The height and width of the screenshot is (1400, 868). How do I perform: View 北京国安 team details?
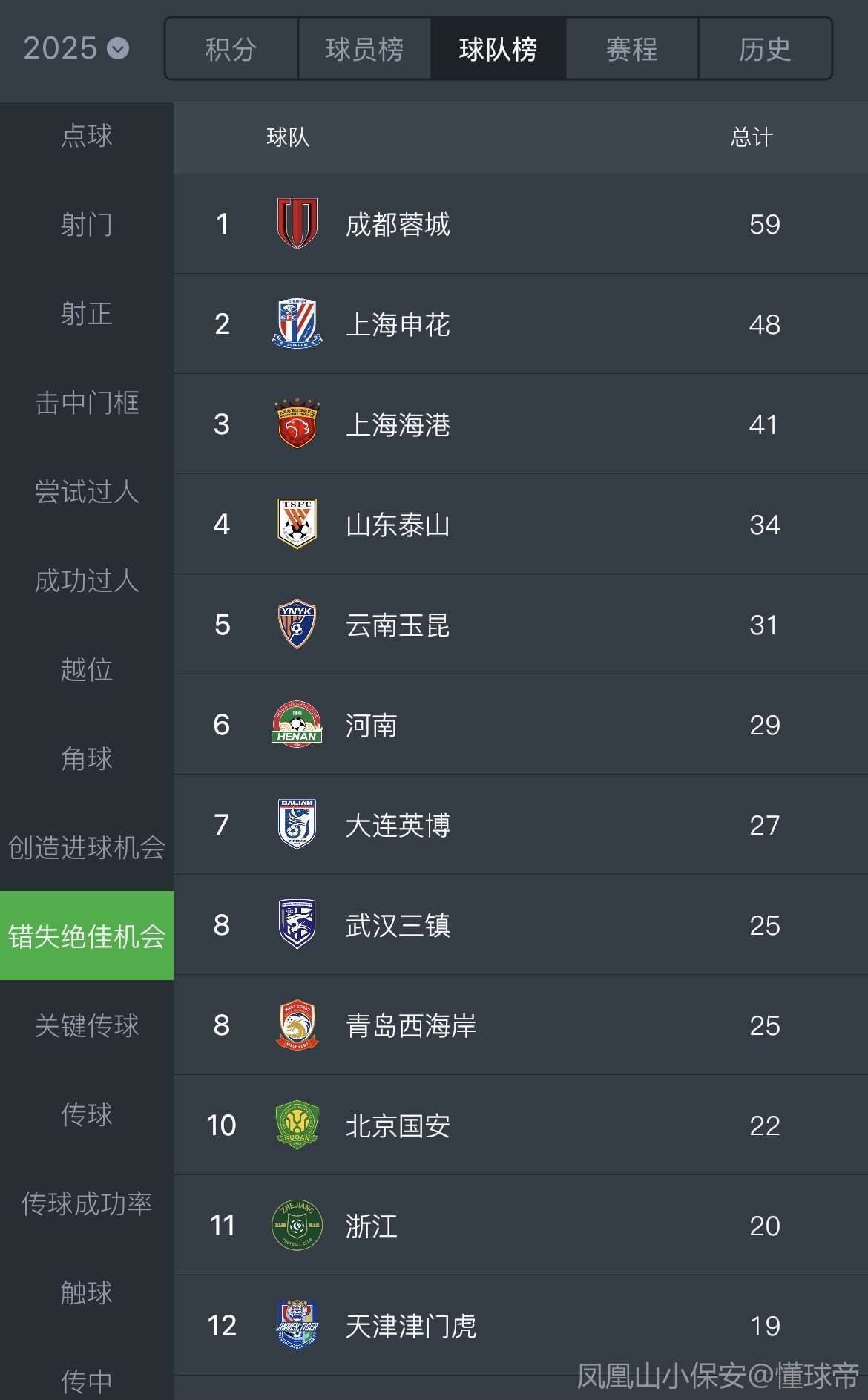[521, 1125]
